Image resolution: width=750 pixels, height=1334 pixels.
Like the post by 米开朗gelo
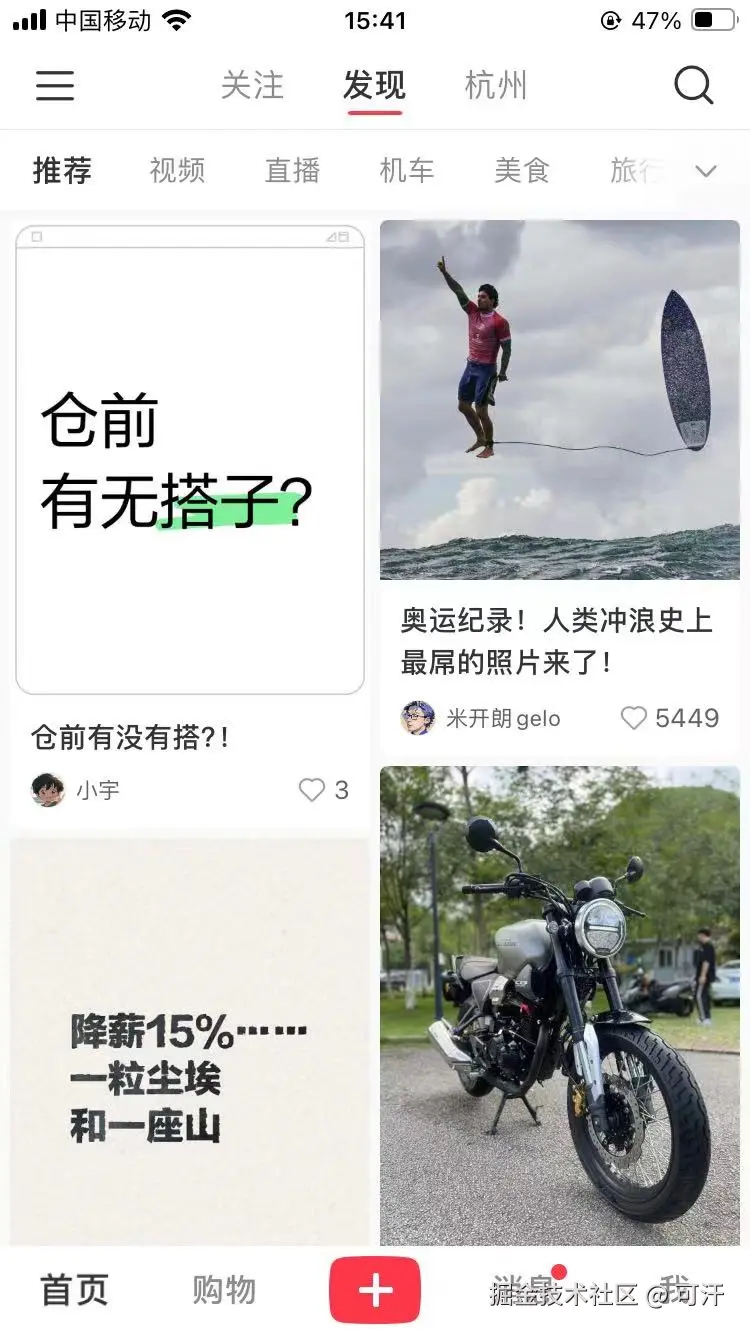point(634,718)
